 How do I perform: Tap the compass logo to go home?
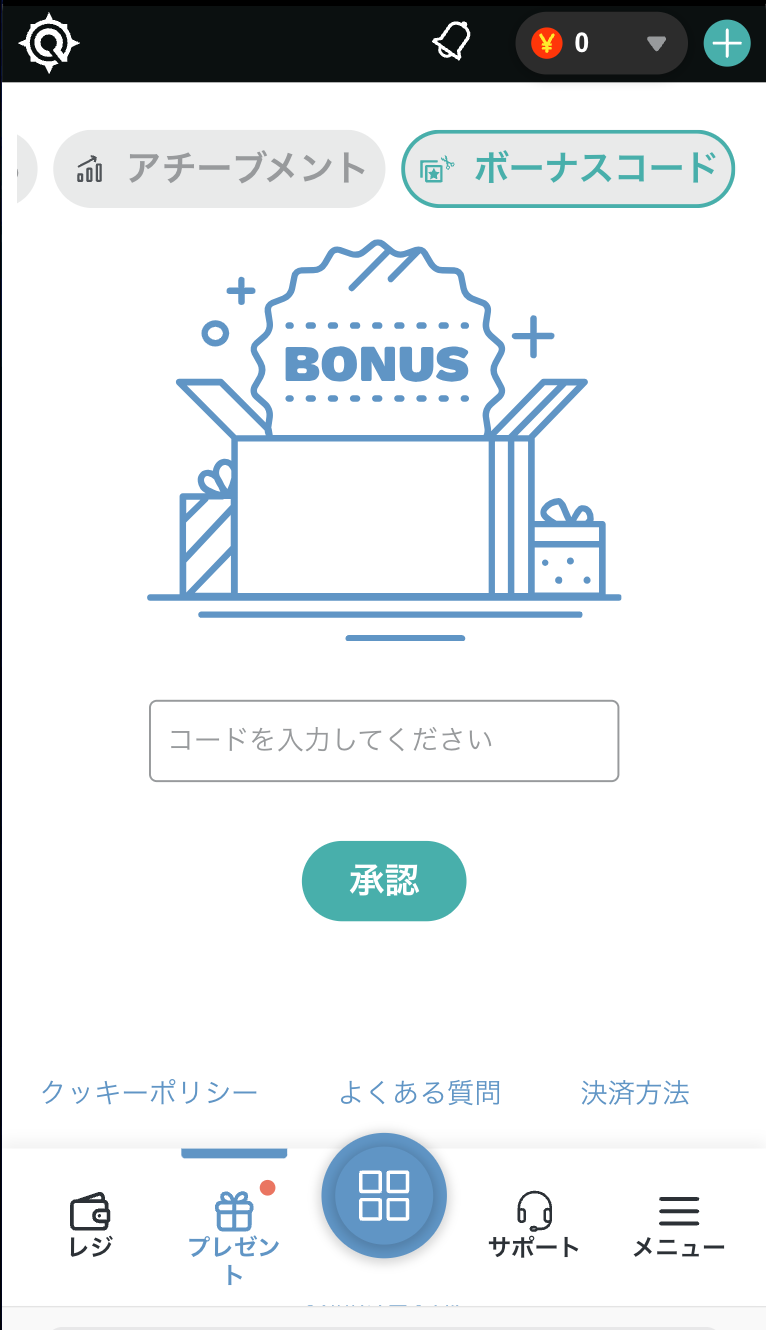tap(49, 43)
